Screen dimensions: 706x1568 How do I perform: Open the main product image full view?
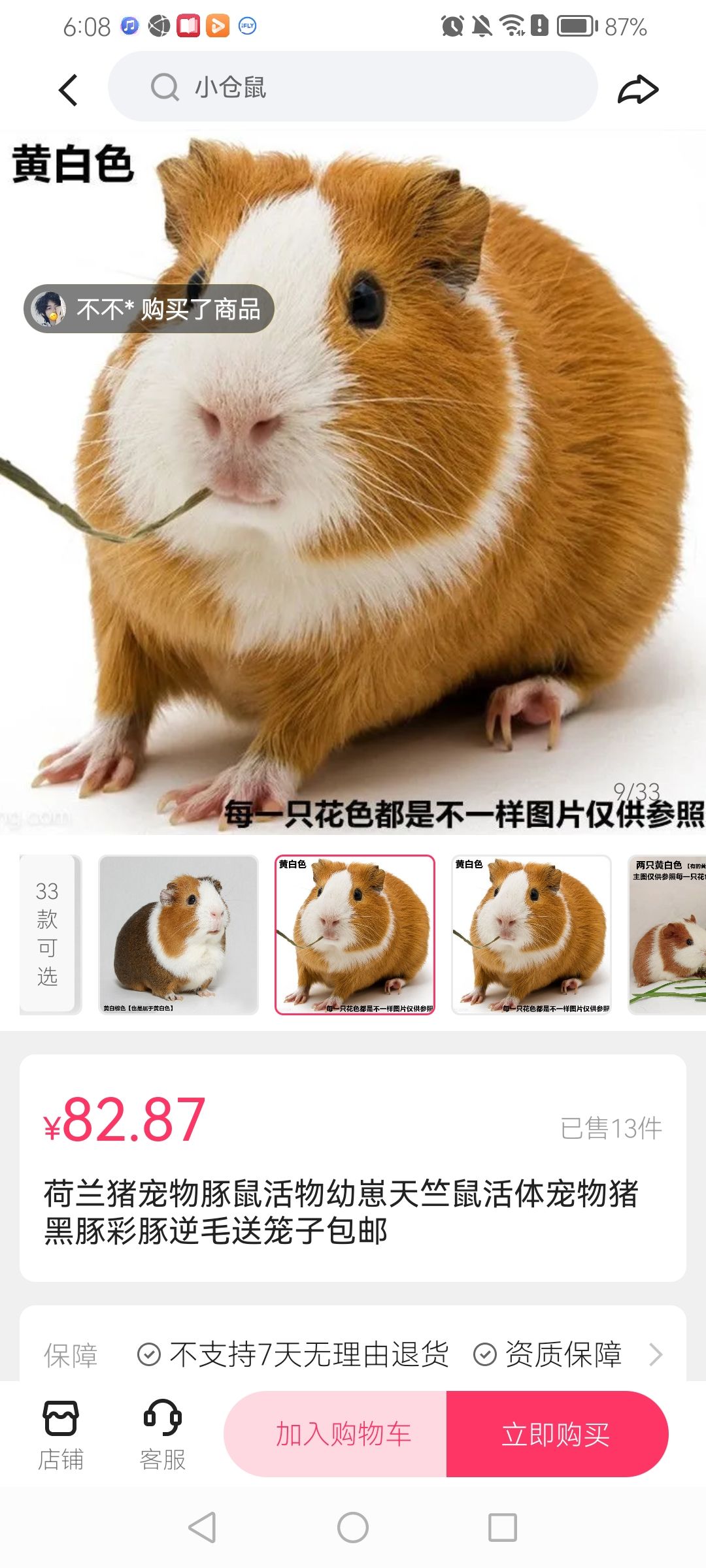pos(353,483)
